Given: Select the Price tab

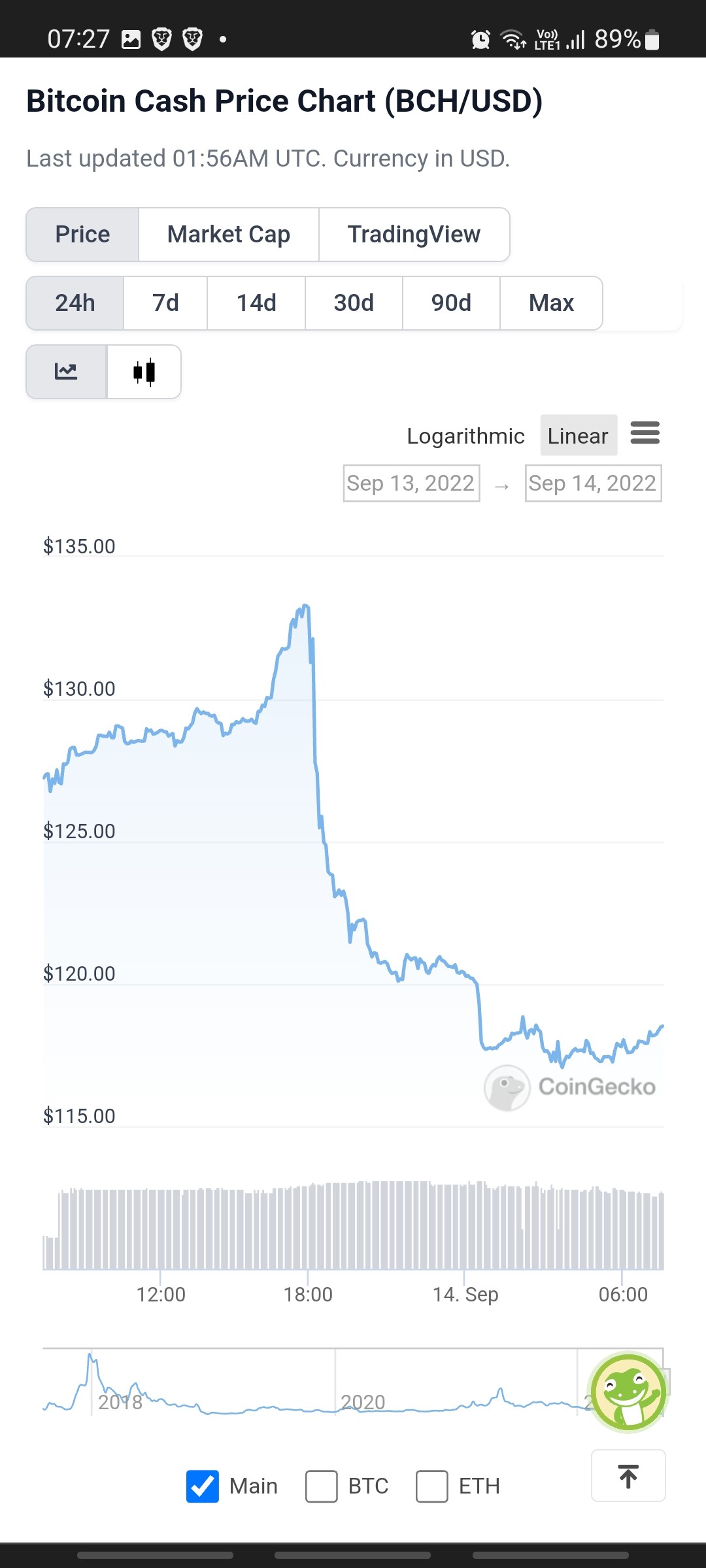Looking at the screenshot, I should (x=82, y=235).
